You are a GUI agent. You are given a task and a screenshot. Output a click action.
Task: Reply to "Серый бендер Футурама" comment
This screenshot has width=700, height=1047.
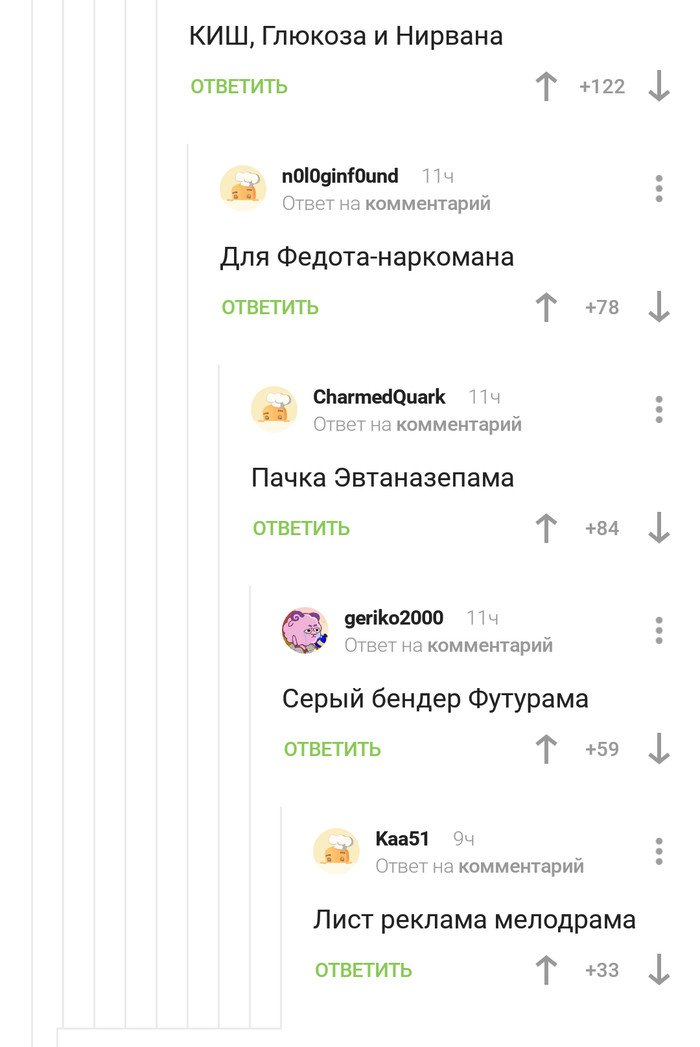point(332,750)
